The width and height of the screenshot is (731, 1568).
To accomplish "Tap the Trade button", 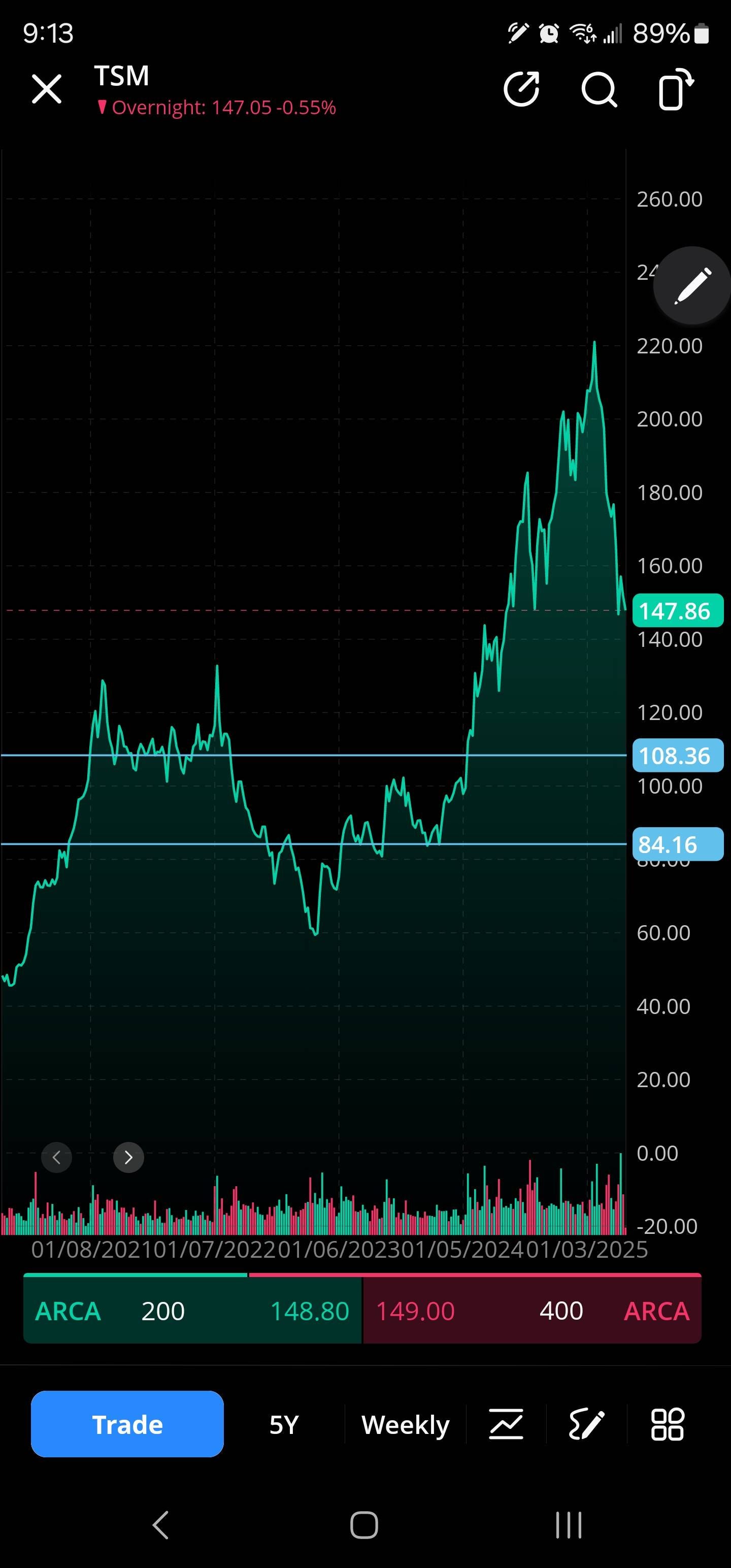I will point(127,1424).
